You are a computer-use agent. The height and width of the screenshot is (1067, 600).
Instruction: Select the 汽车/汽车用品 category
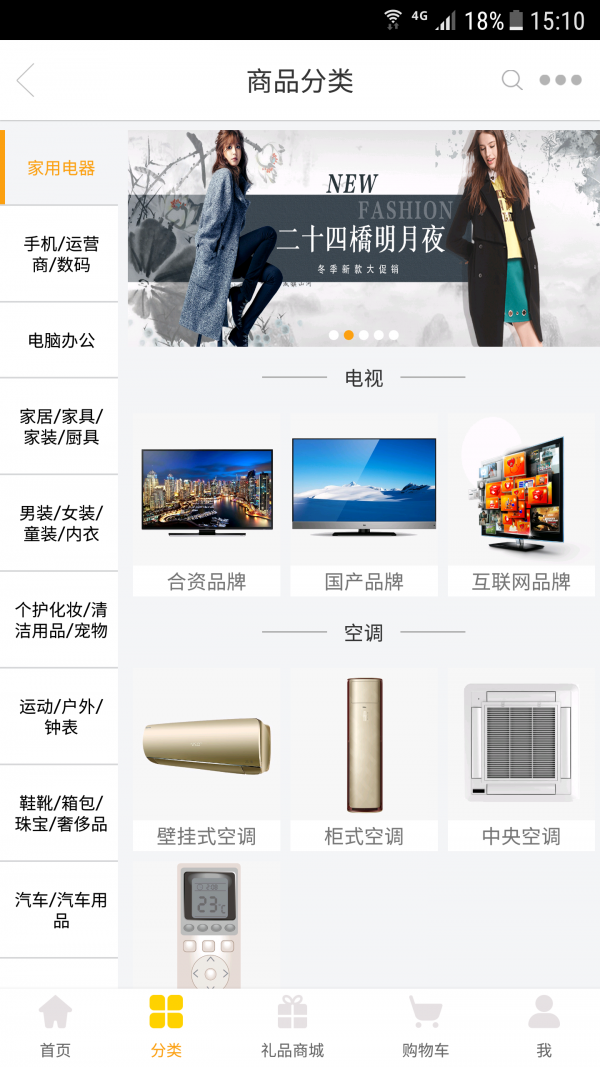point(60,910)
